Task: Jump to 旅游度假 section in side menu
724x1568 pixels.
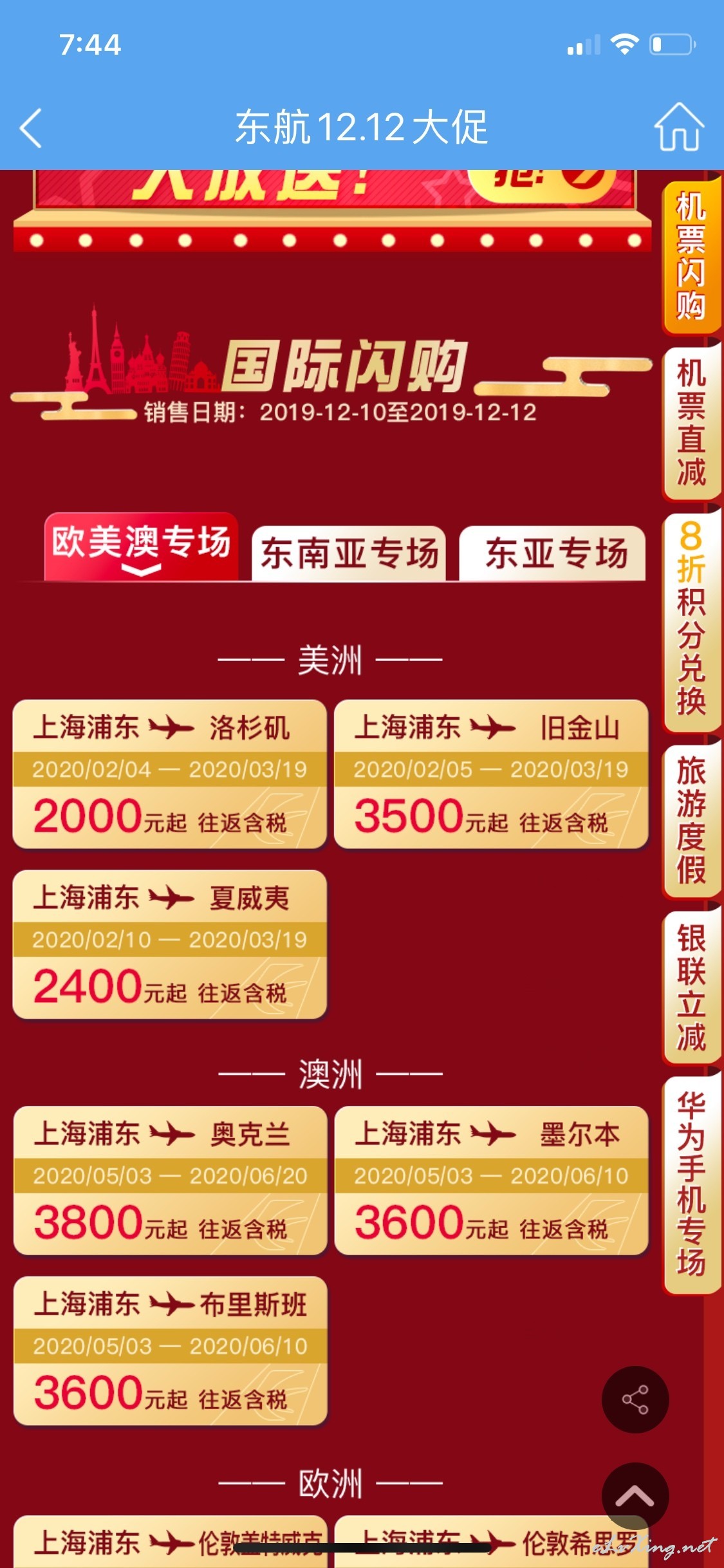Action: pos(691,821)
